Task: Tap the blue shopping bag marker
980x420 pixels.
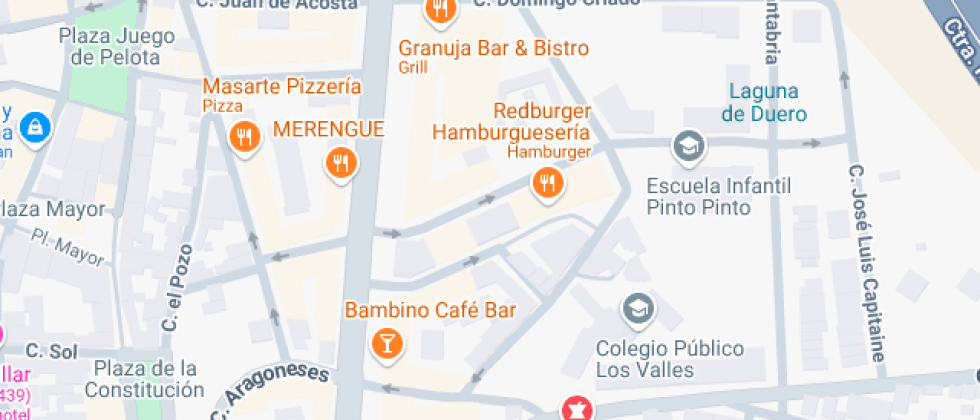Action: coord(35,127)
